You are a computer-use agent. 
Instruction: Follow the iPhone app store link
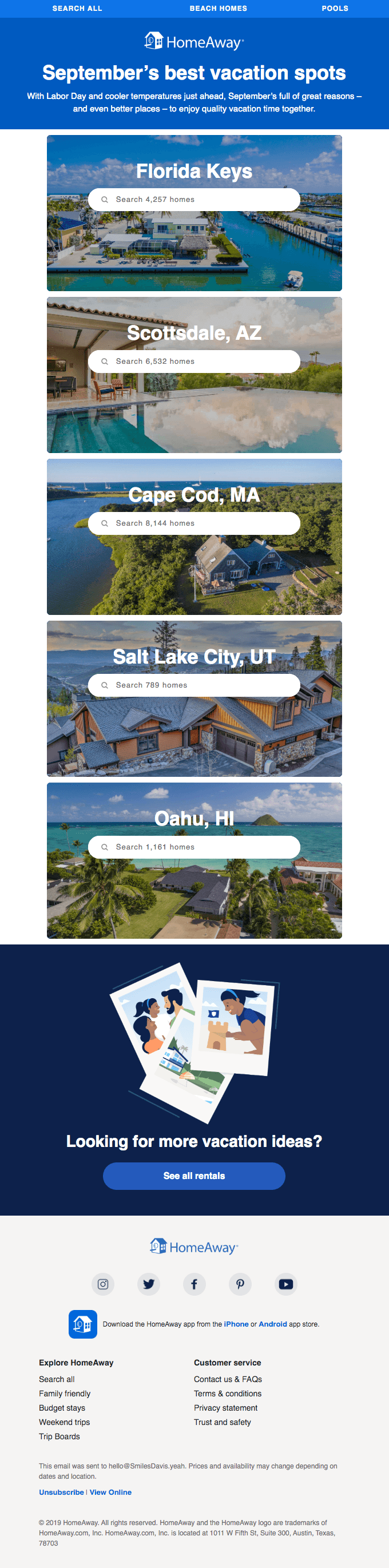(236, 1324)
